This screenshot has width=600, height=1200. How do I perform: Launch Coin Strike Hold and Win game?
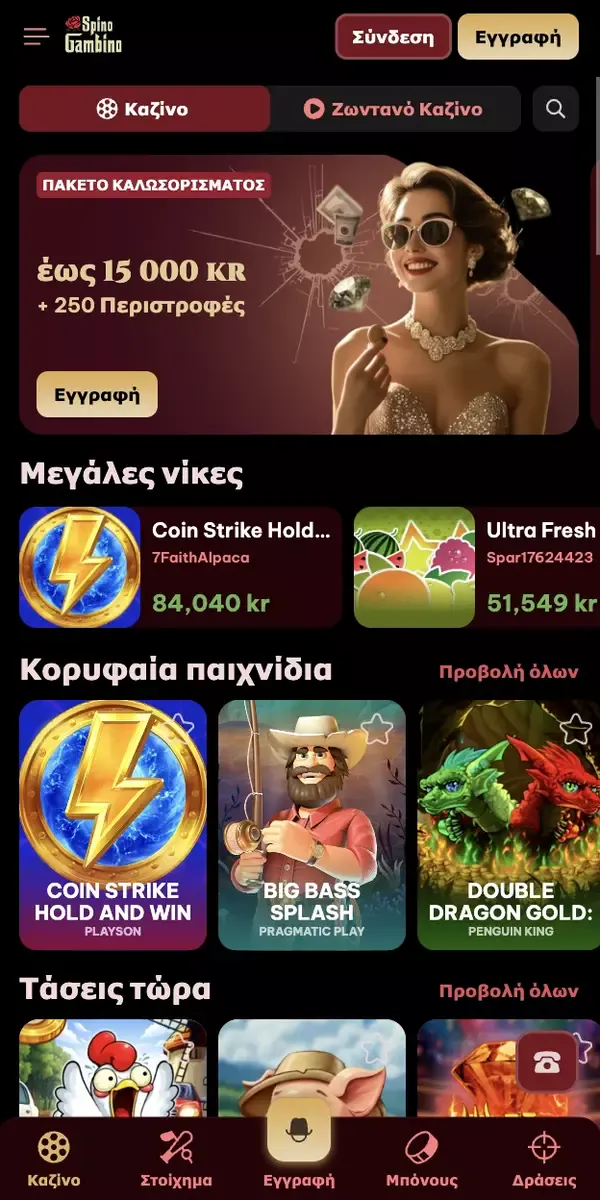(113, 825)
